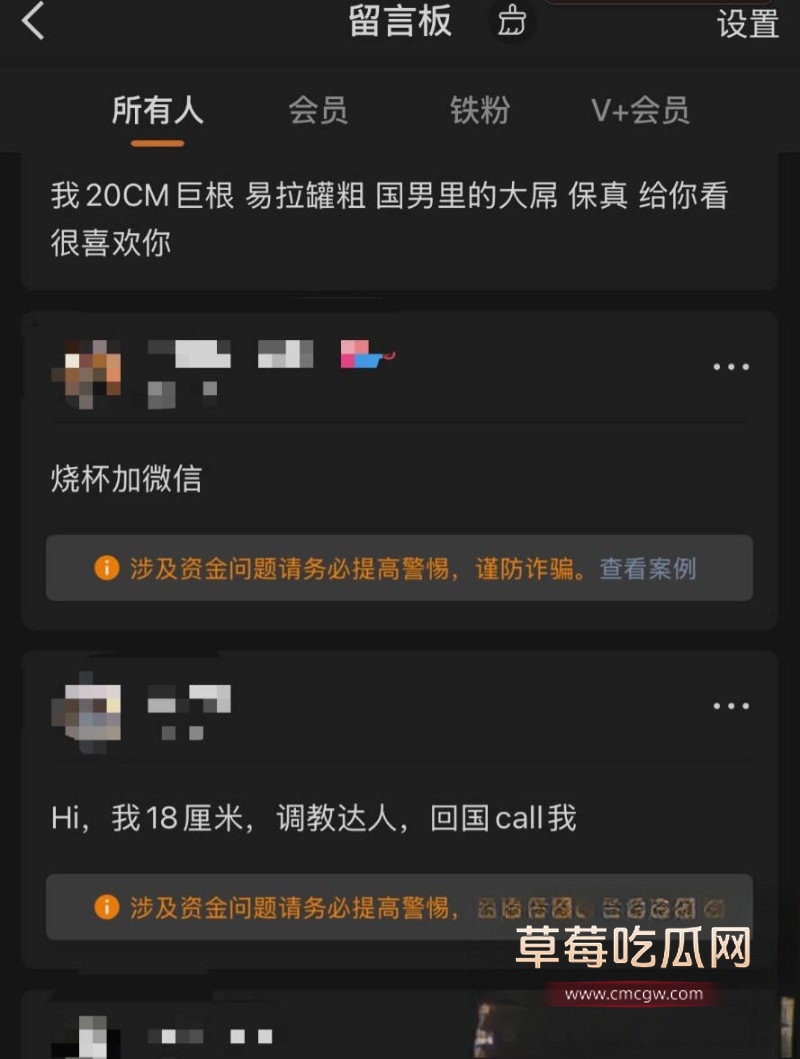
Task: Open the cleanup broom icon beside 留言板
Action: pyautogui.click(x=510, y=22)
